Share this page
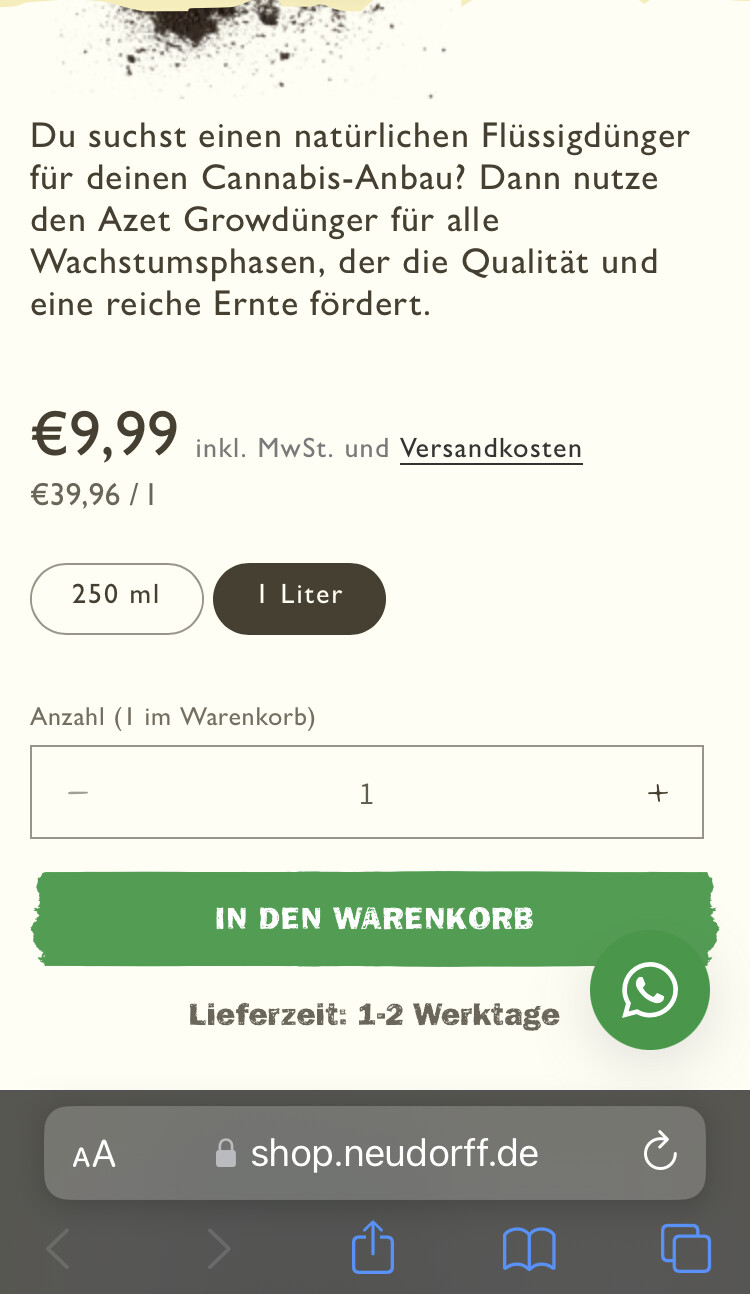Viewport: 750px width, 1294px height. (x=373, y=1248)
